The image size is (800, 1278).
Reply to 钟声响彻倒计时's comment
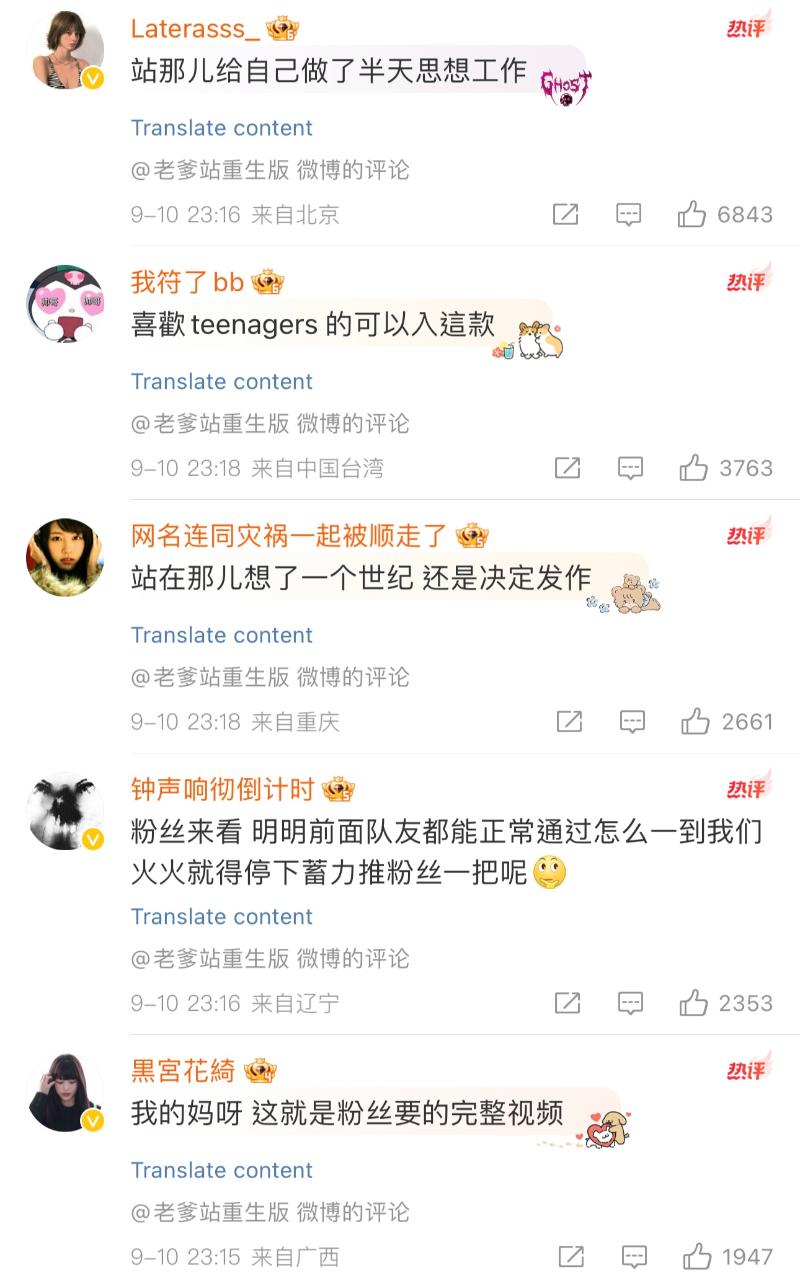(x=630, y=1003)
